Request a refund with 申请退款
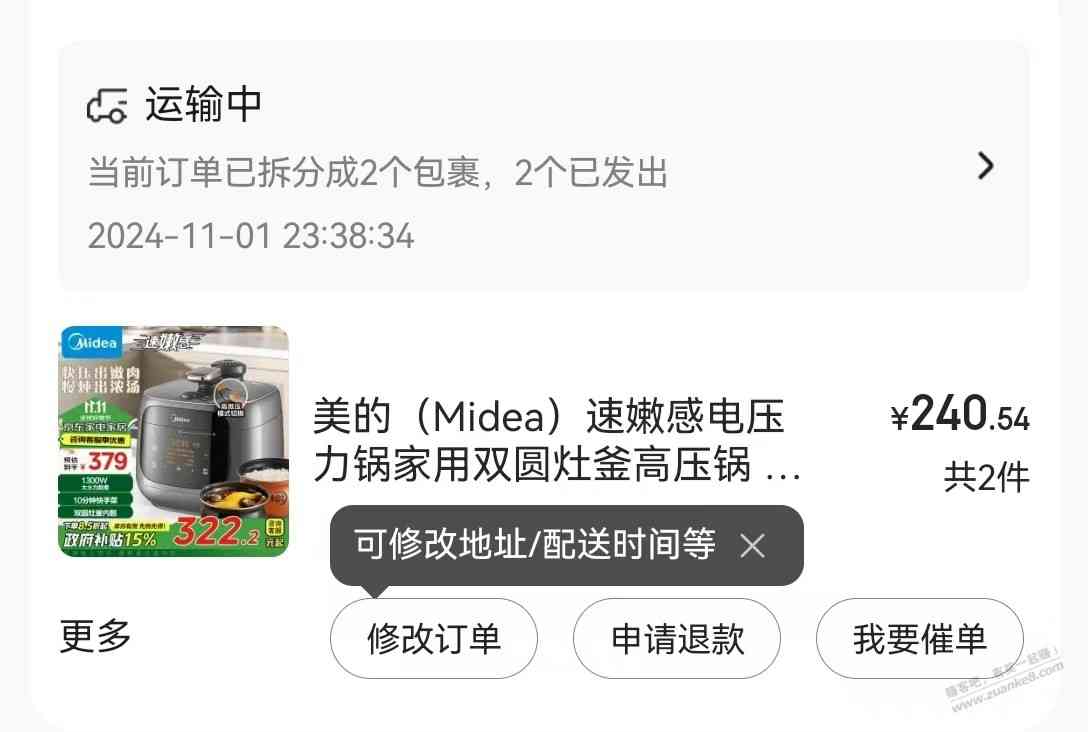This screenshot has height=732, width=1088. point(677,639)
